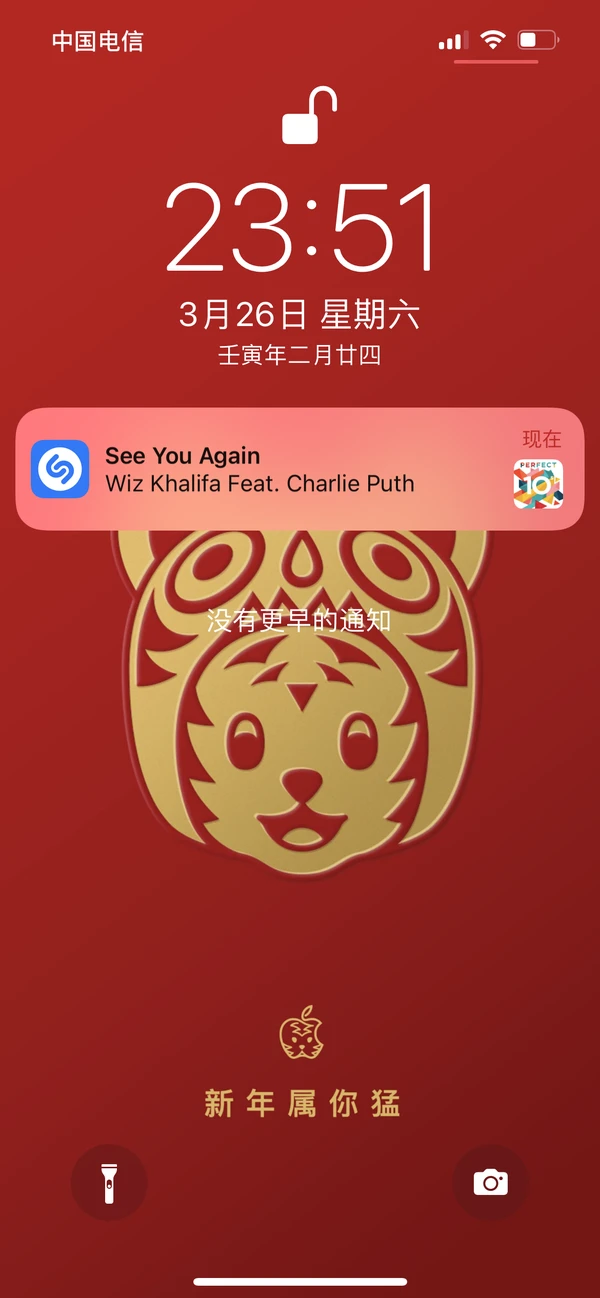Open the camera from lock screen
This screenshot has width=600, height=1298.
tap(490, 1183)
